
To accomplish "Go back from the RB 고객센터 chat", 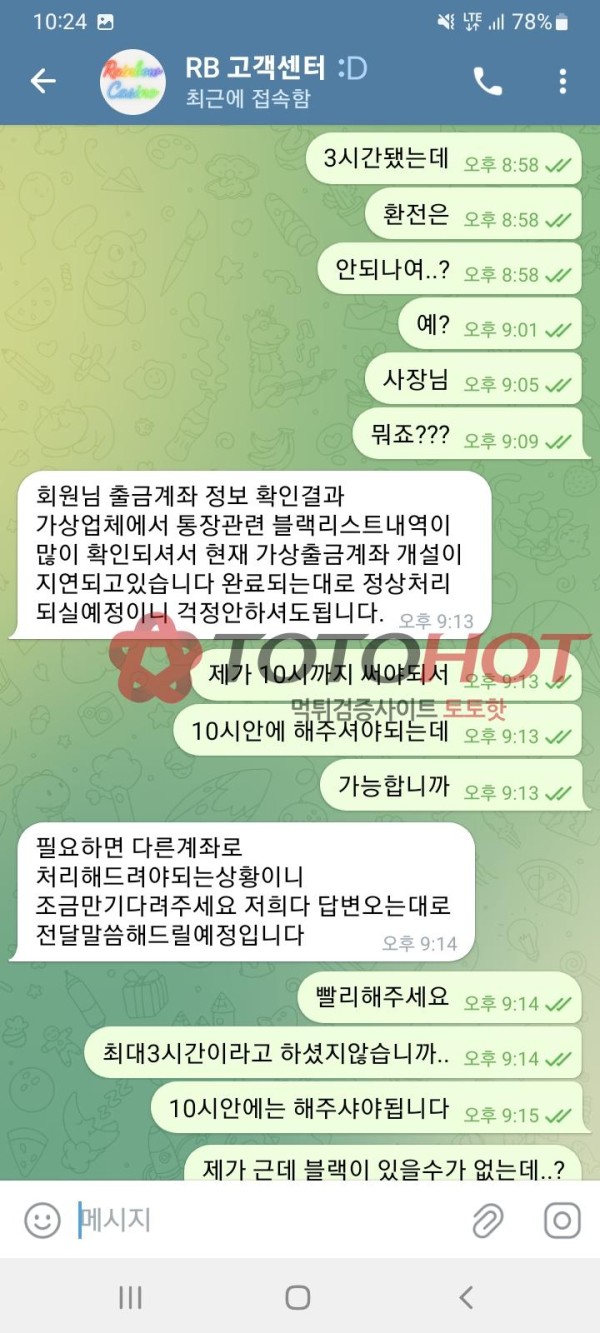I will point(42,81).
